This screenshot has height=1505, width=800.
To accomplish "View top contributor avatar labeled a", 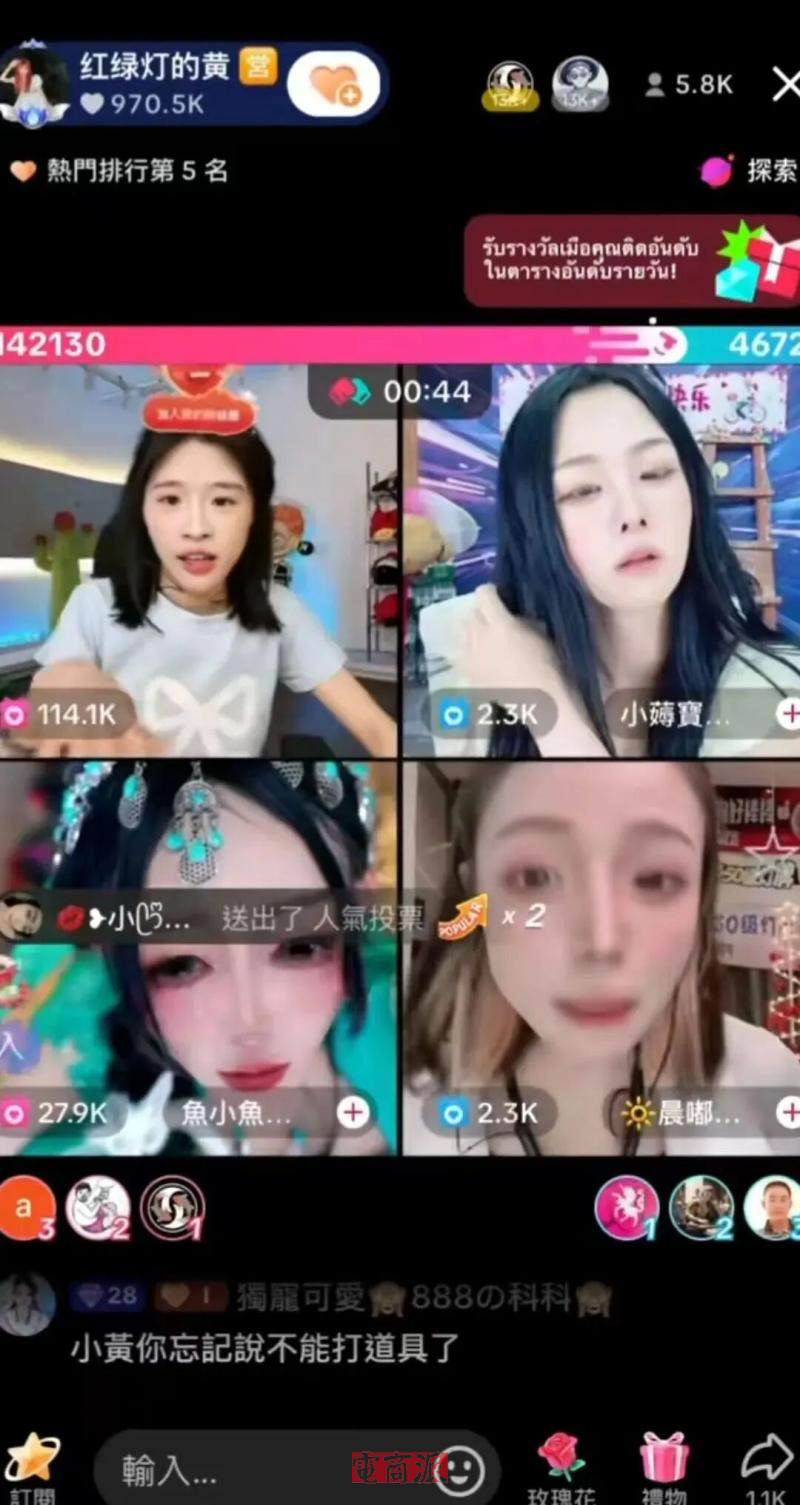I will coord(24,1208).
